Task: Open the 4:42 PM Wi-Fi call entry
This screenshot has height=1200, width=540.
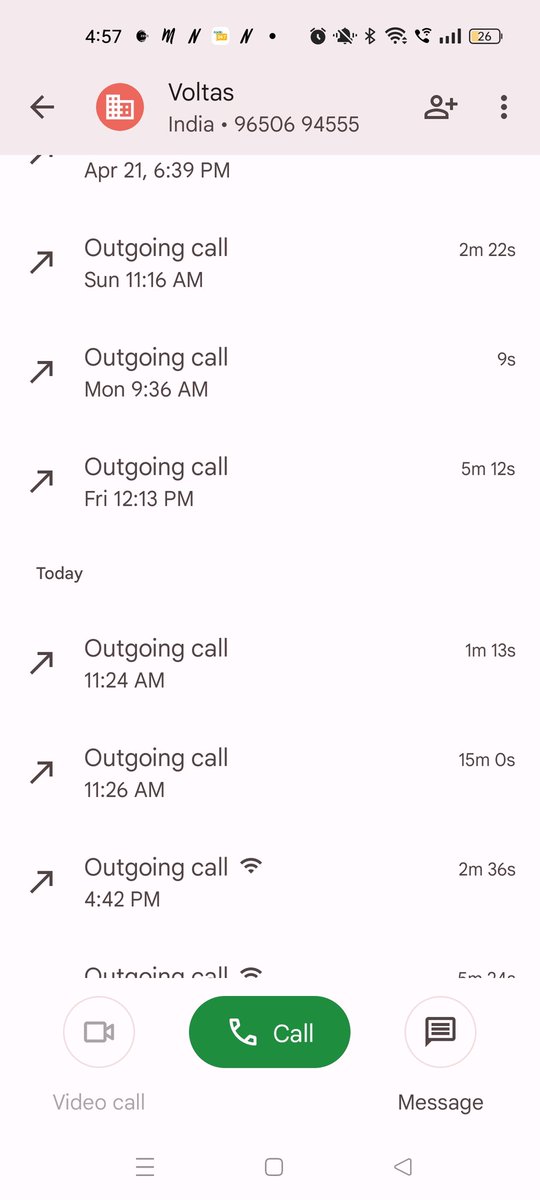Action: pyautogui.click(x=270, y=882)
